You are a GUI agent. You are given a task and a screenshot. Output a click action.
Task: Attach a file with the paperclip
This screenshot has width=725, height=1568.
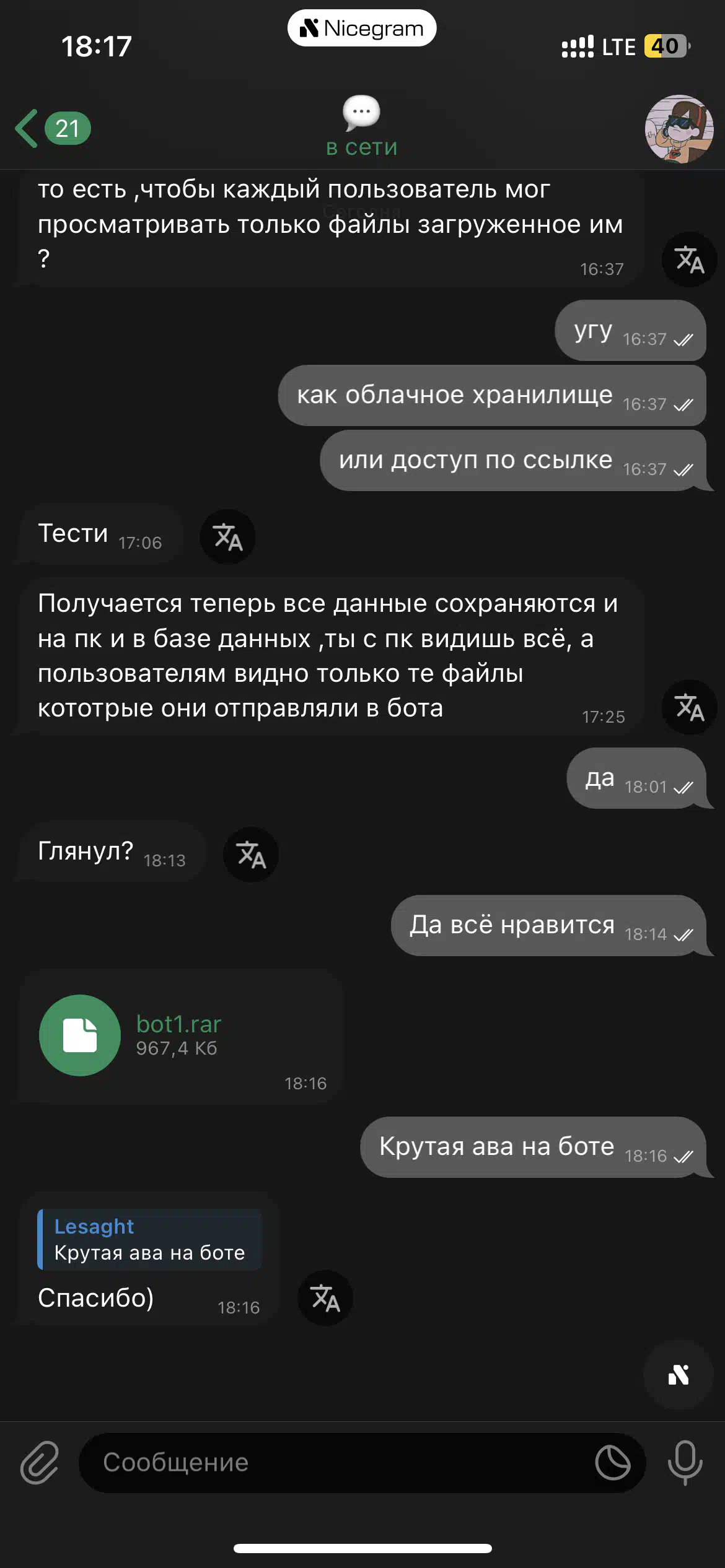tap(40, 1463)
